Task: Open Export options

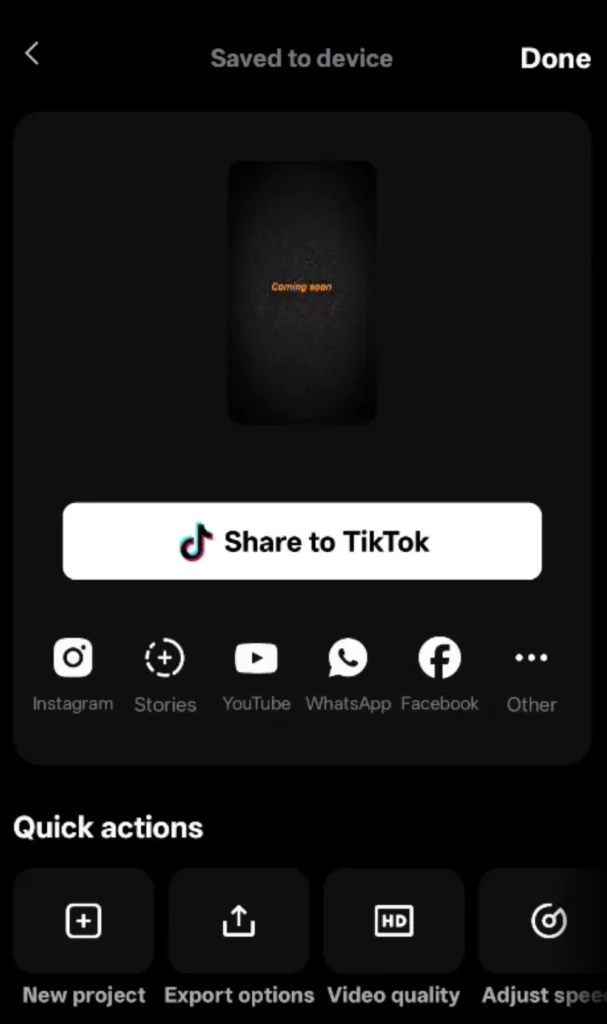Action: pos(238,921)
